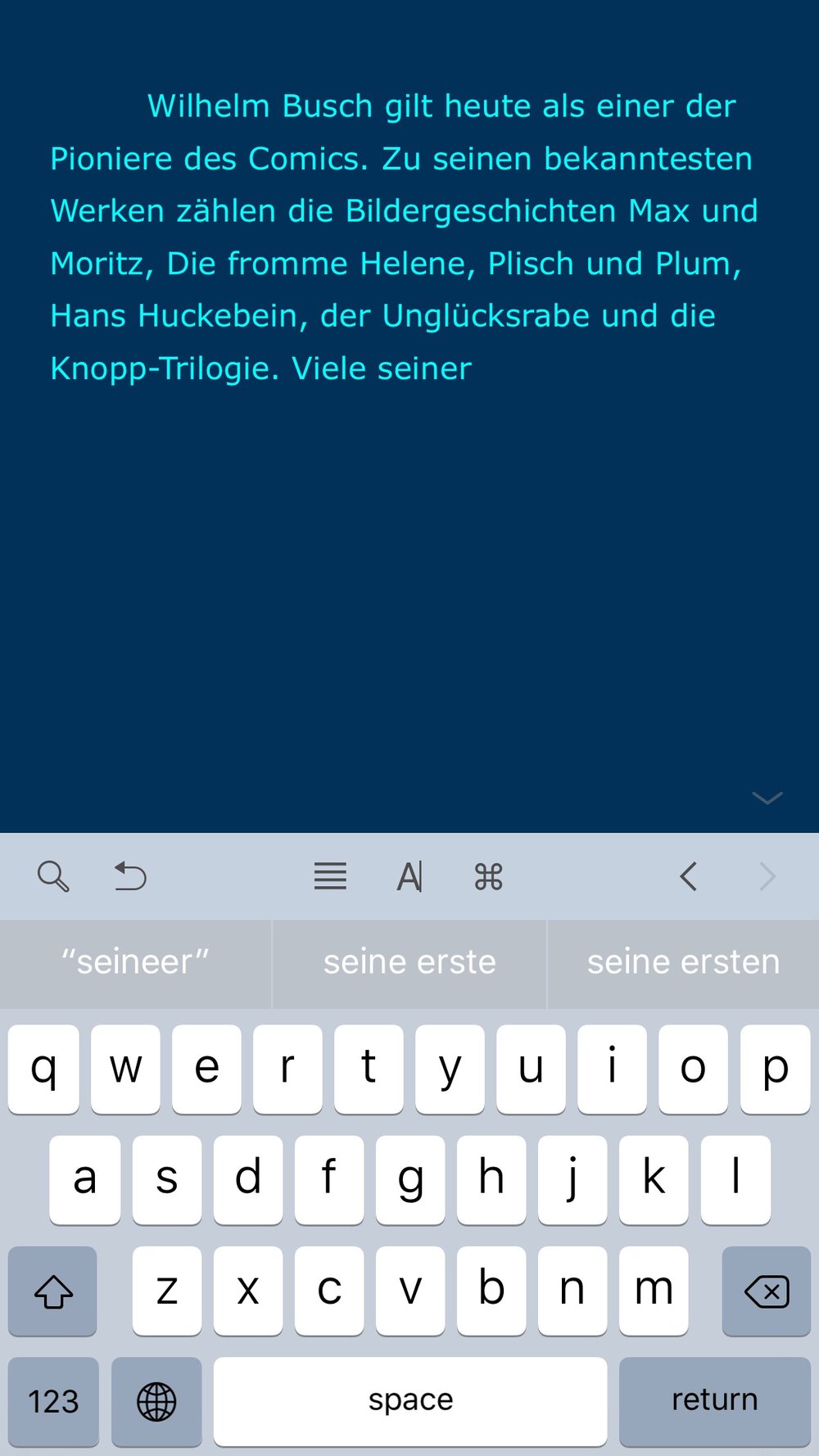This screenshot has height=1456, width=819.
Task: Tap the space bar
Action: pos(410,1401)
